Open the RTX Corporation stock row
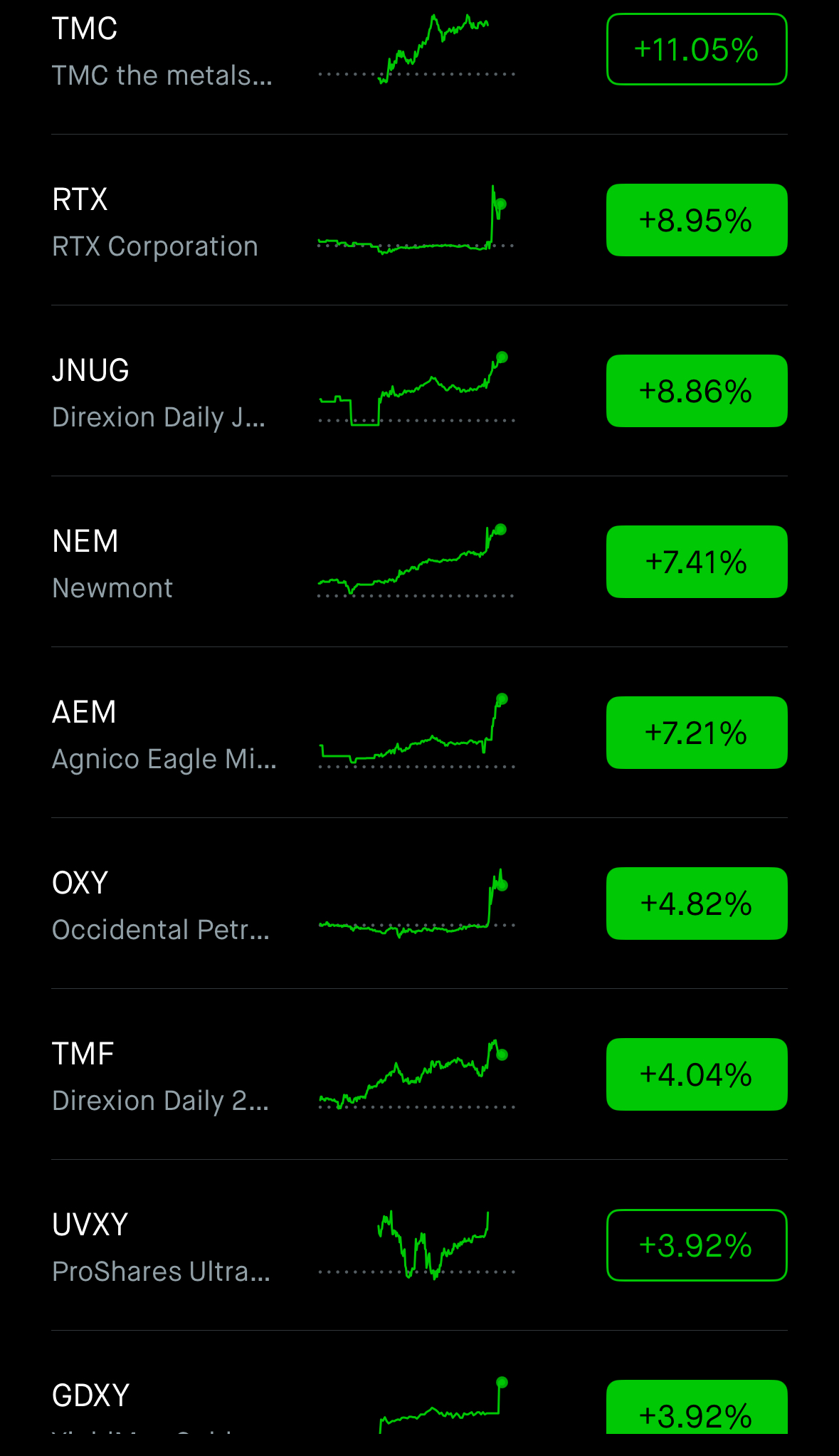The image size is (839, 1456). 419,220
